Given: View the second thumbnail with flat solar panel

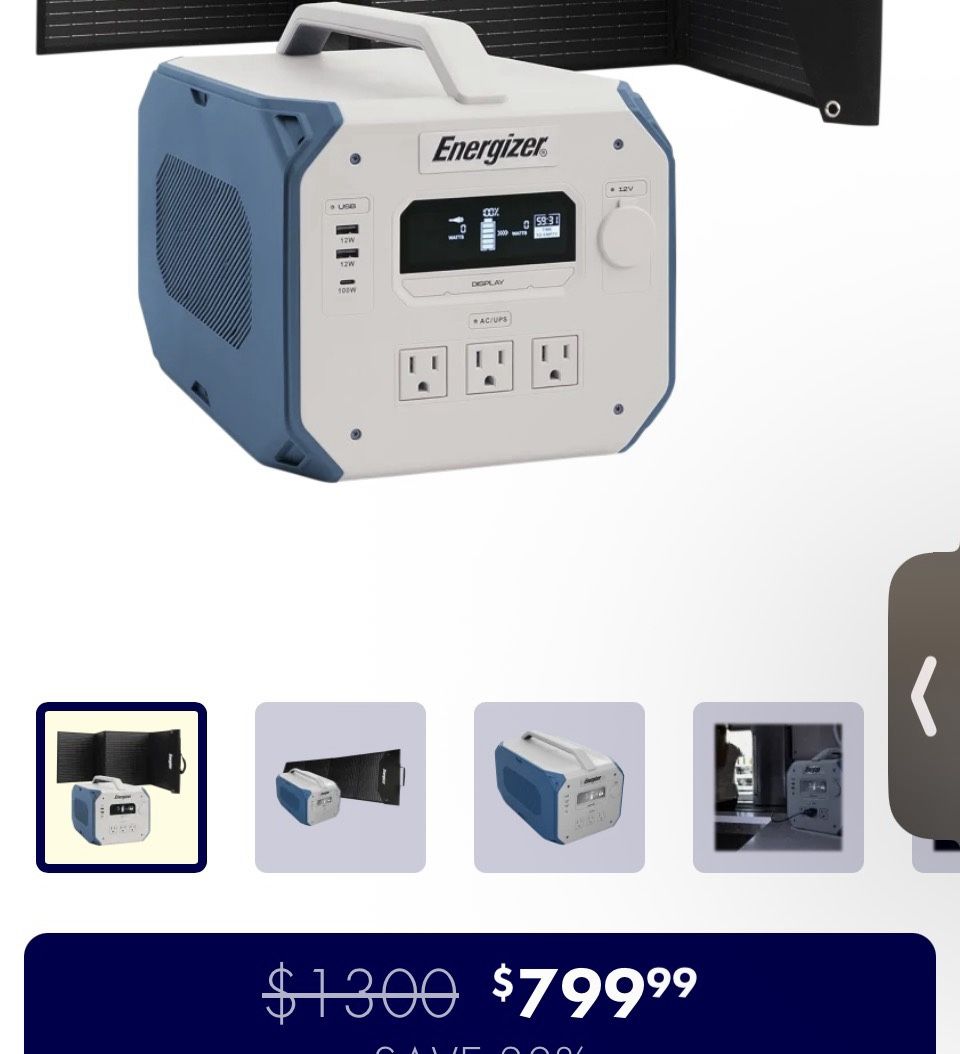Looking at the screenshot, I should 340,787.
